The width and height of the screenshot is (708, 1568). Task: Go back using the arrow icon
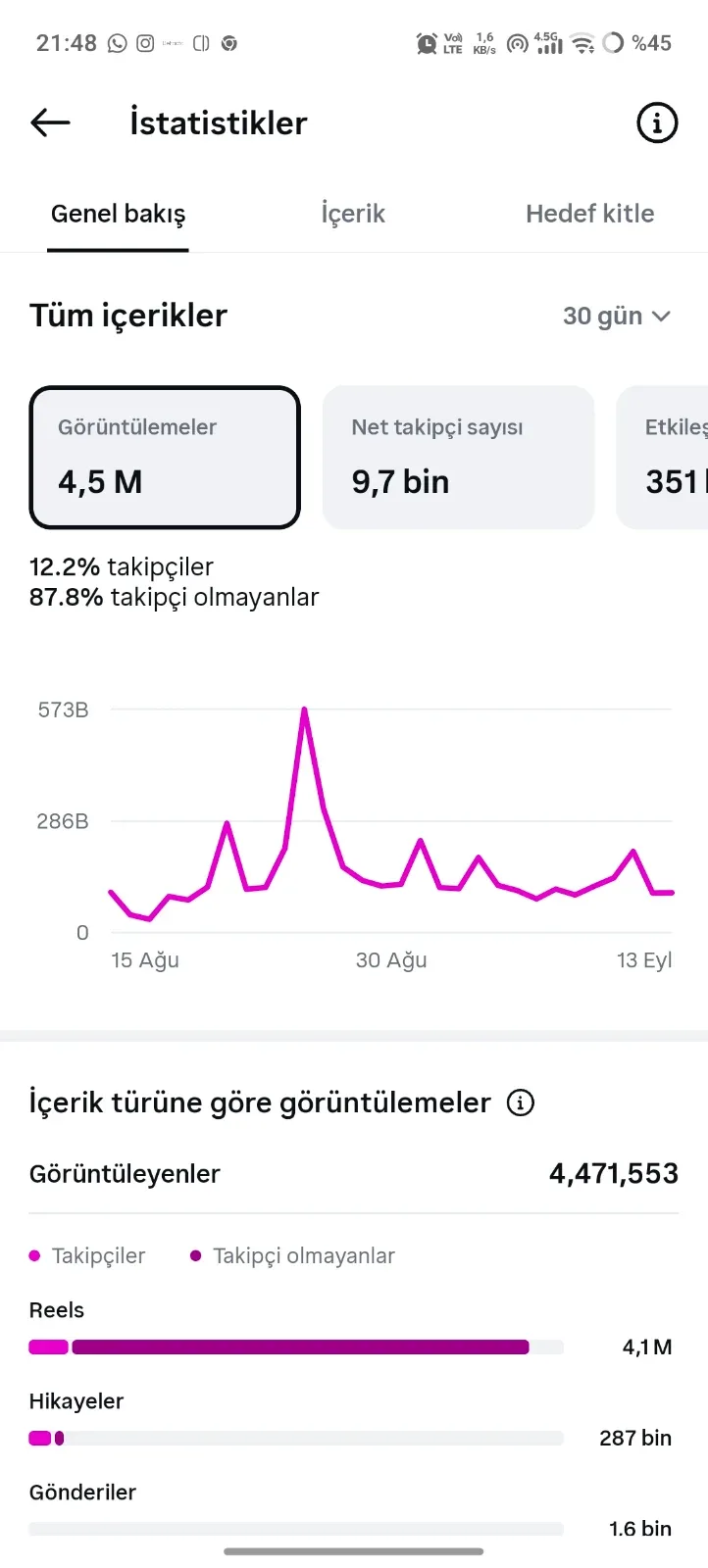point(50,122)
